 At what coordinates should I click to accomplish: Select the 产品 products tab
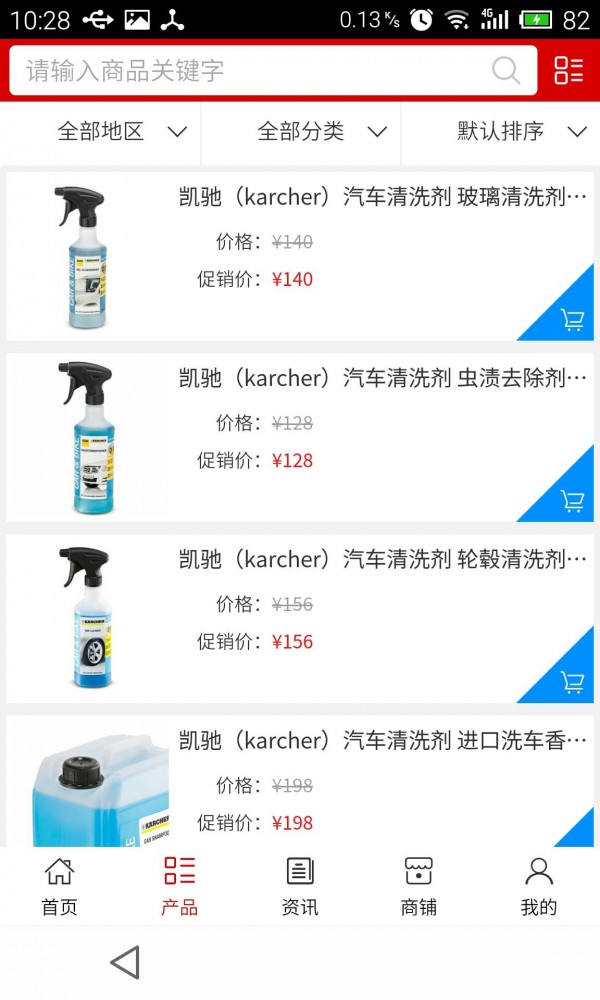pos(179,886)
